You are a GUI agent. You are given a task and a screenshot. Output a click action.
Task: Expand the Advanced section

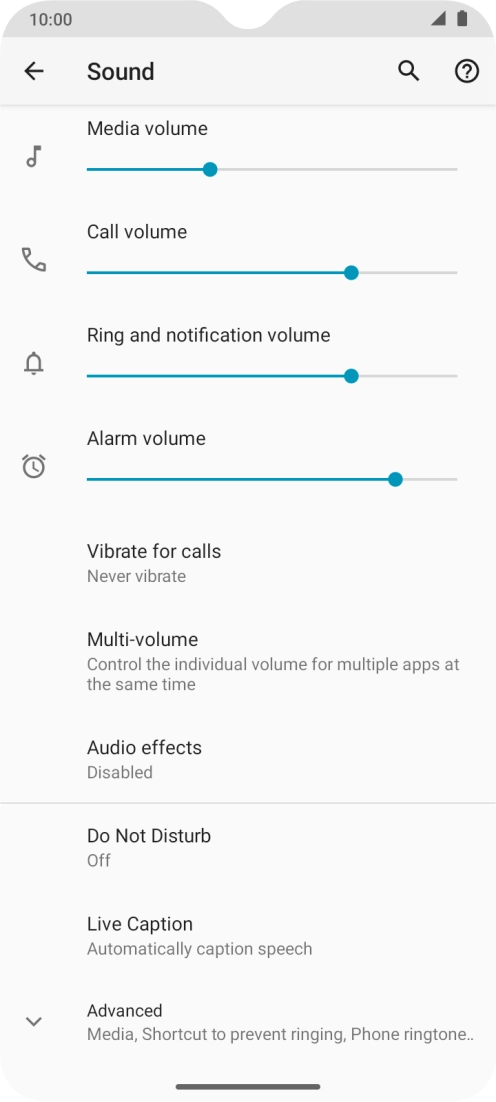[248, 1022]
